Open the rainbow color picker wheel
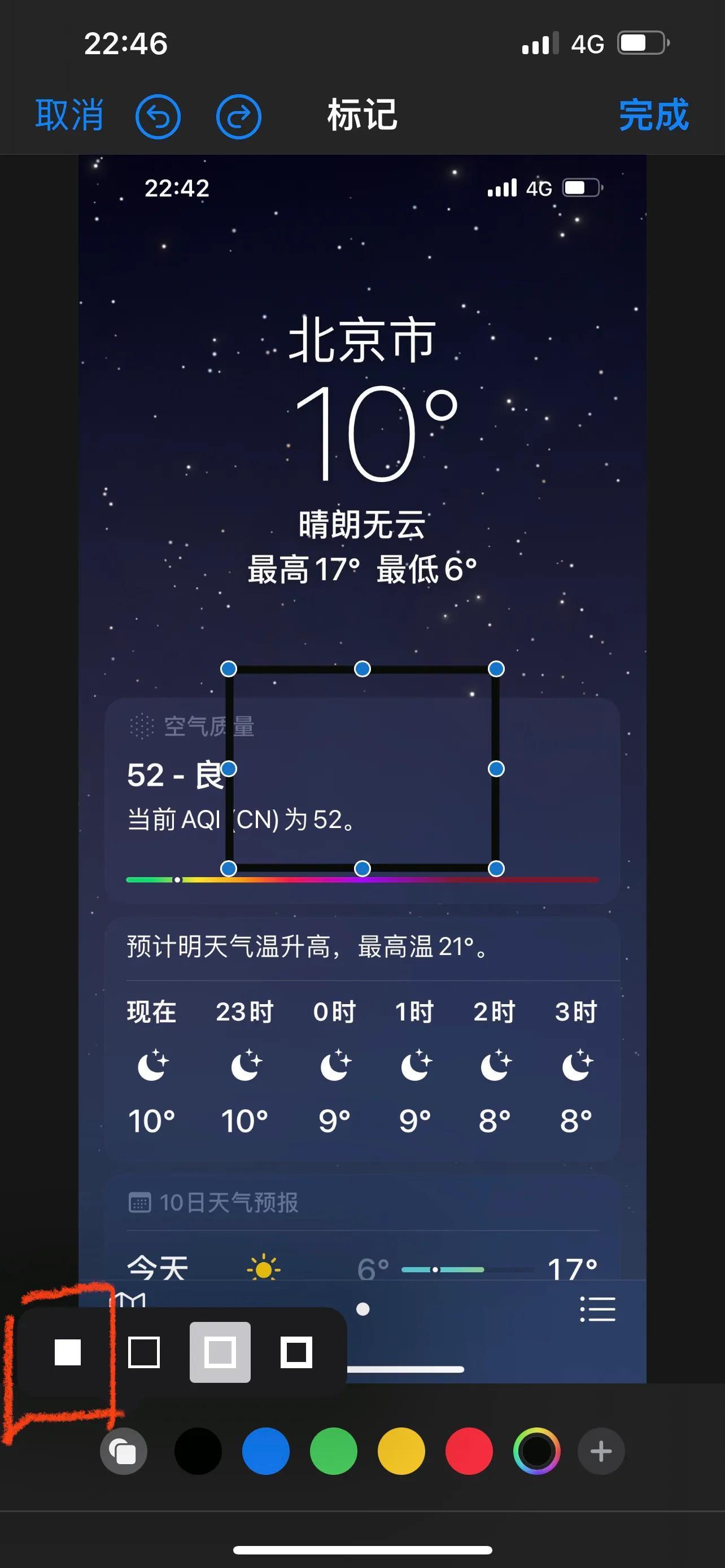The width and height of the screenshot is (725, 1568). [536, 1451]
